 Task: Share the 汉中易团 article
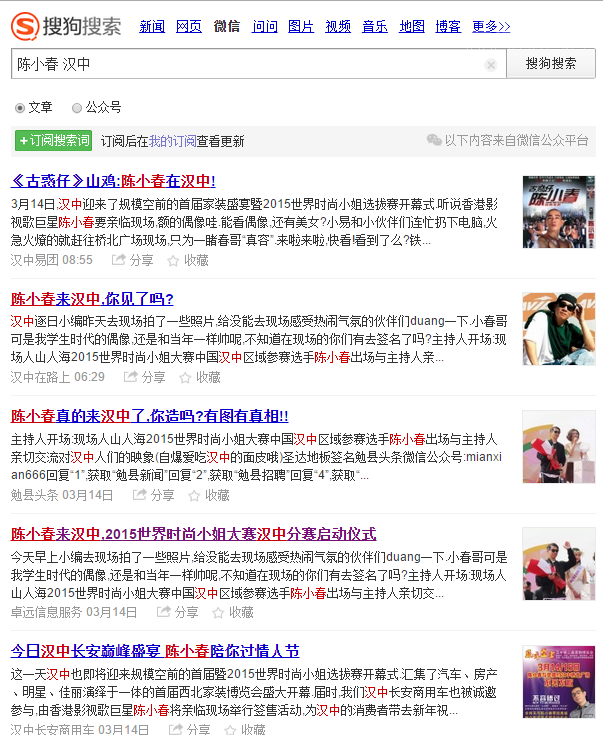pos(132,260)
